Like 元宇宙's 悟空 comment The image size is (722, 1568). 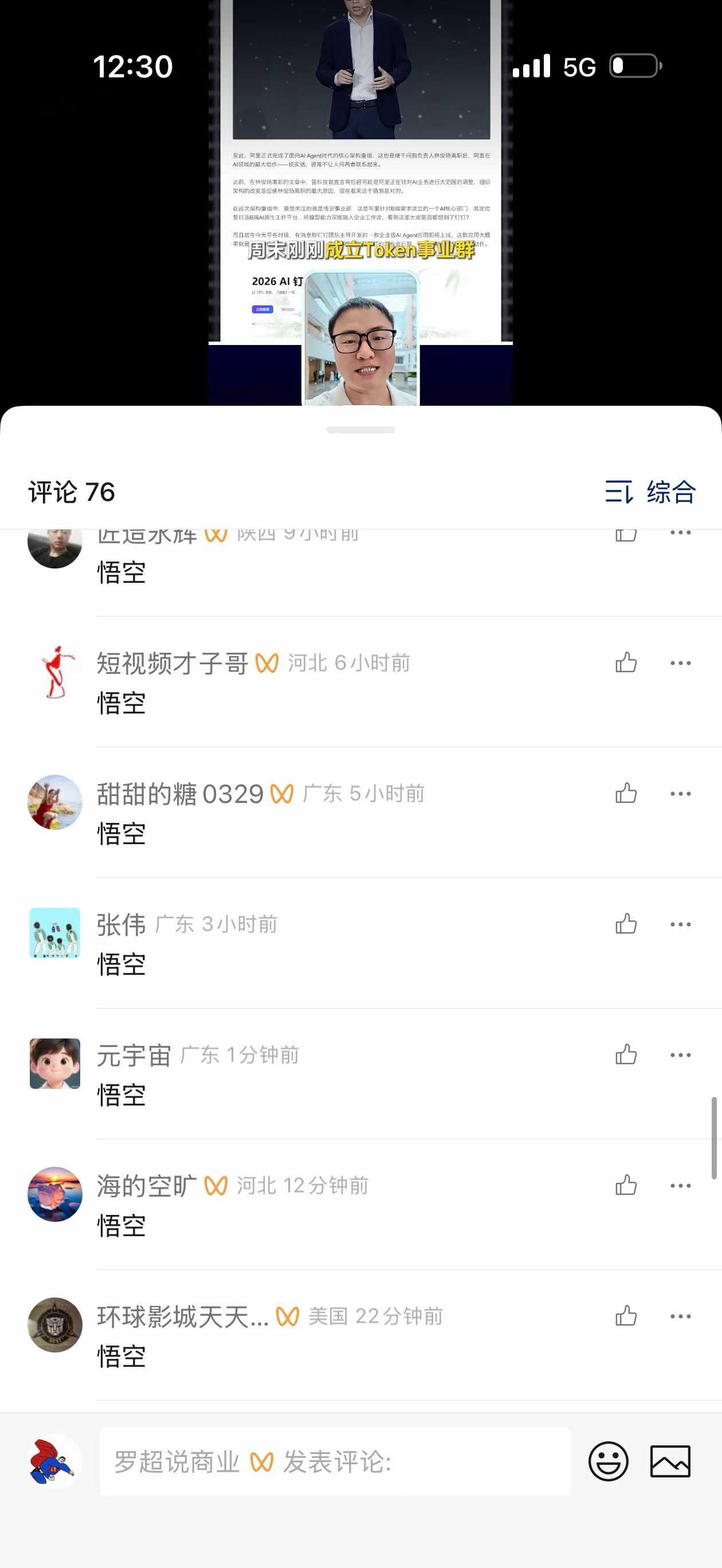[x=626, y=1055]
